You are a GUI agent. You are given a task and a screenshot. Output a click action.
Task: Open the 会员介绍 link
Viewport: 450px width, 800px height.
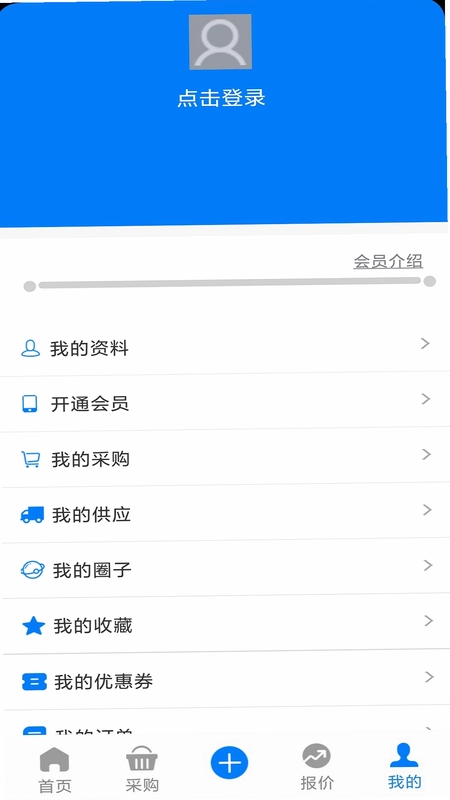point(388,262)
